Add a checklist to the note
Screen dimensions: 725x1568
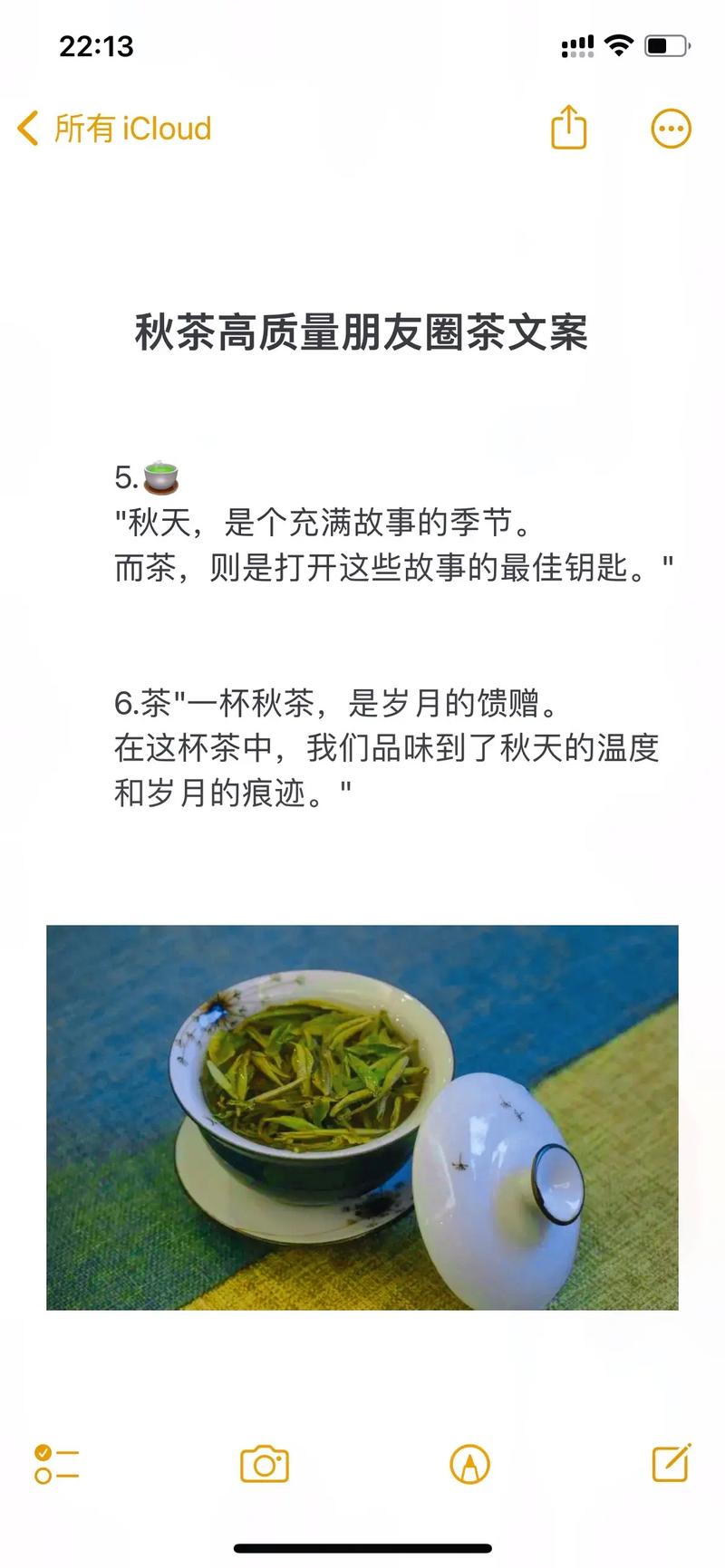tap(56, 1464)
